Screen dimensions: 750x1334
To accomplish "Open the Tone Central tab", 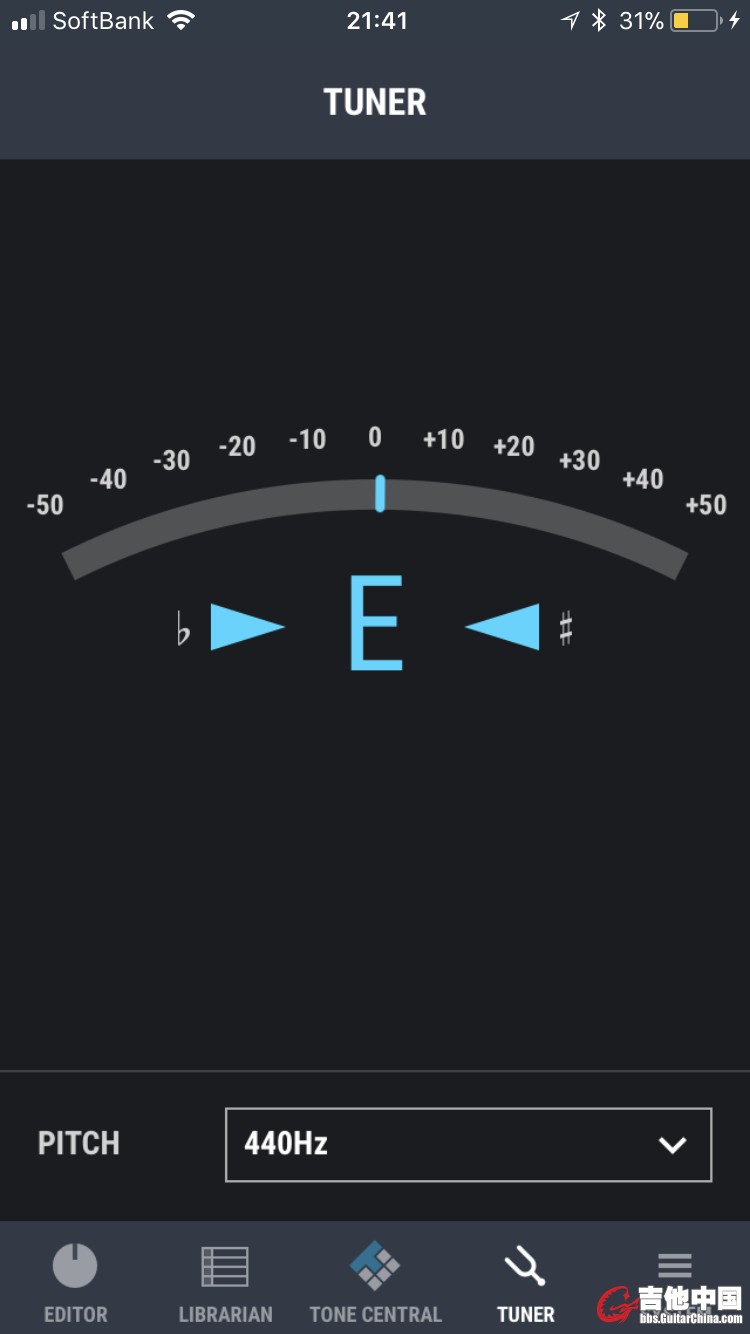I will pyautogui.click(x=375, y=1282).
